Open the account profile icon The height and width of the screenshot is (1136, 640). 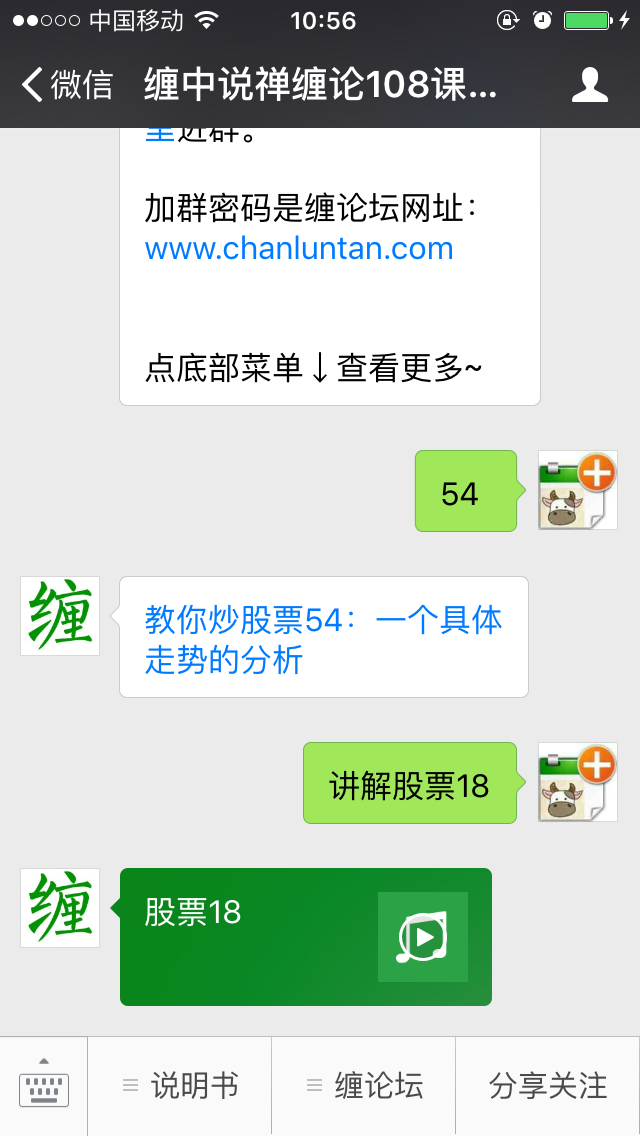(x=589, y=85)
